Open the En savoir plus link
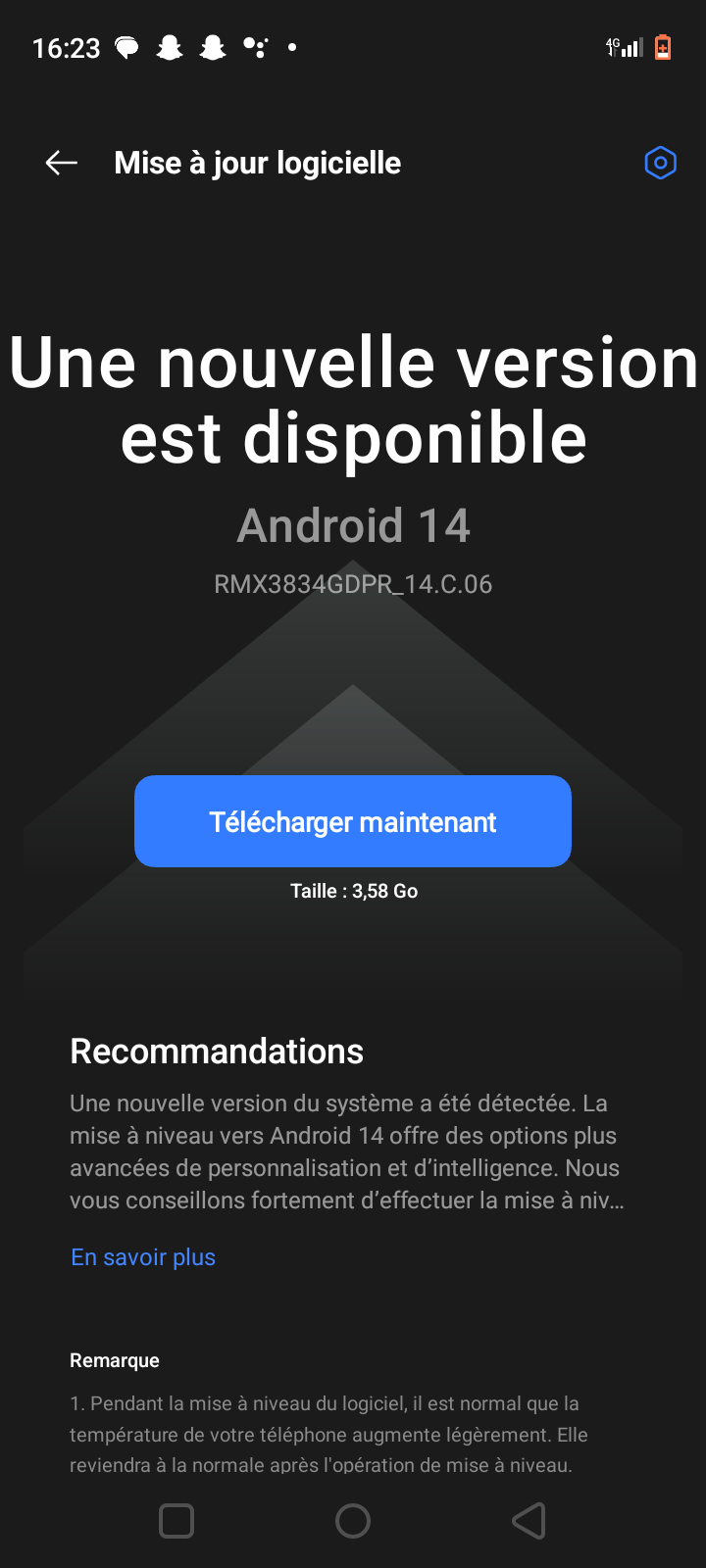The width and height of the screenshot is (706, 1568). 143,1257
